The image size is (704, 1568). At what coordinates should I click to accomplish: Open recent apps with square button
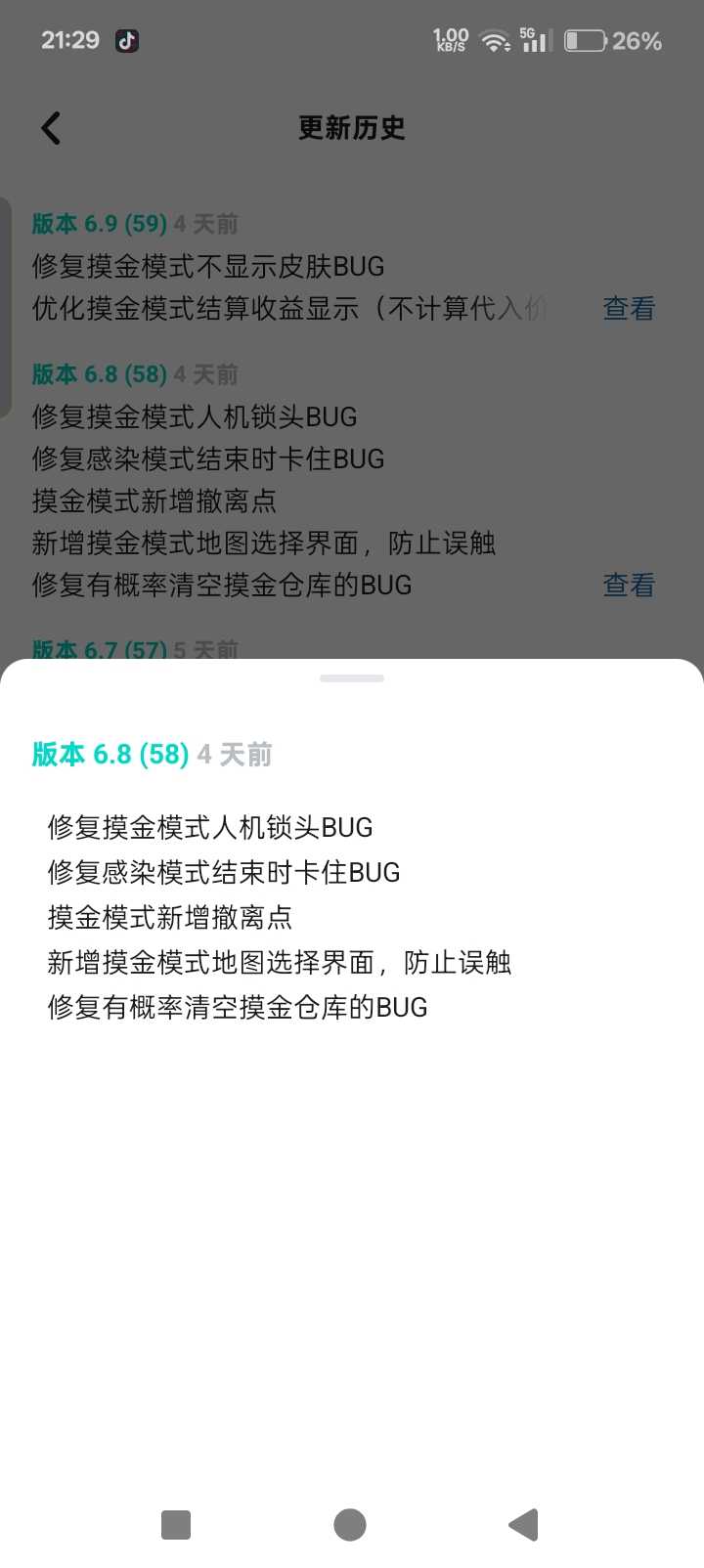coord(176,1524)
